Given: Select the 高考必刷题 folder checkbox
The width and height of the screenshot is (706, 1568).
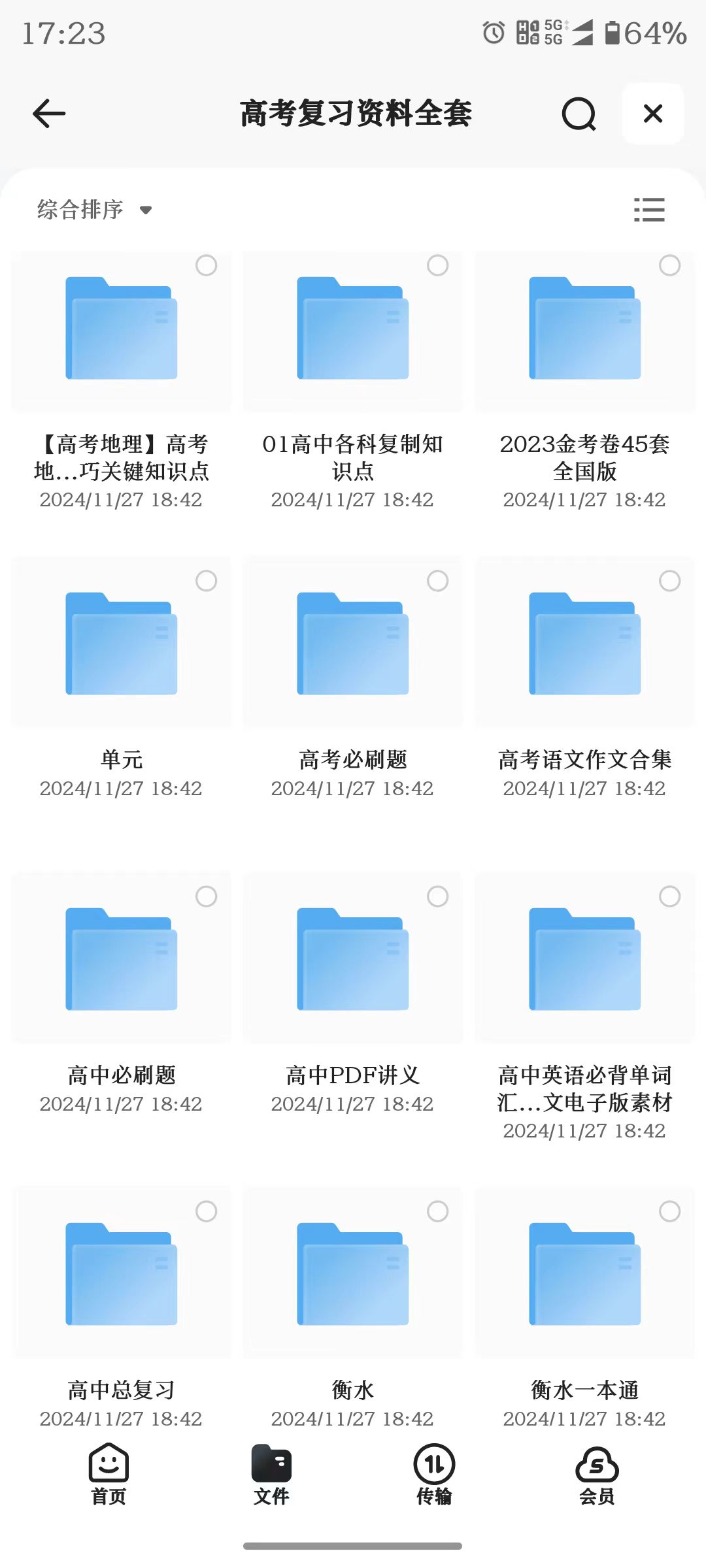Looking at the screenshot, I should pyautogui.click(x=439, y=580).
